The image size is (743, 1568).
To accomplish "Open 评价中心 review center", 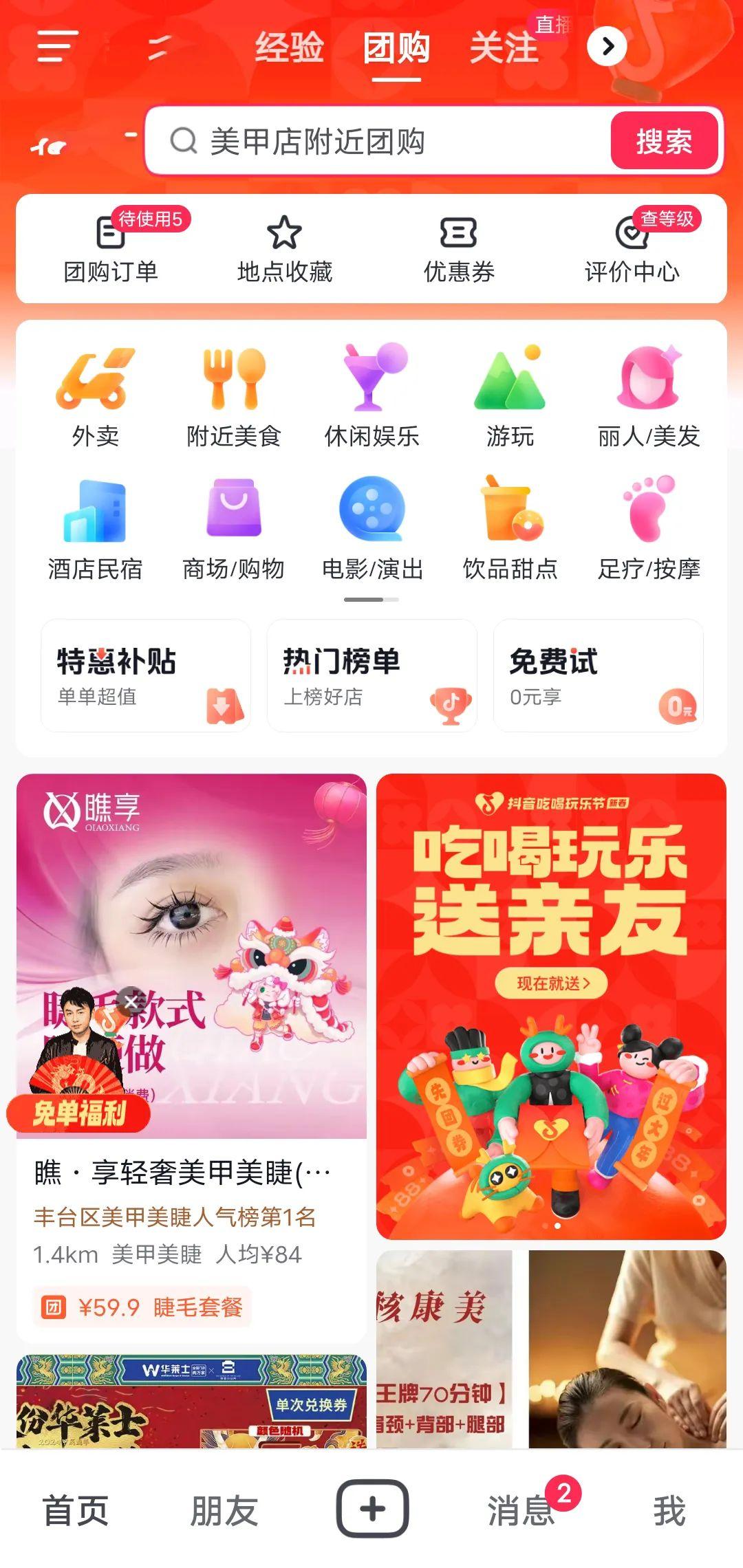I will click(632, 249).
